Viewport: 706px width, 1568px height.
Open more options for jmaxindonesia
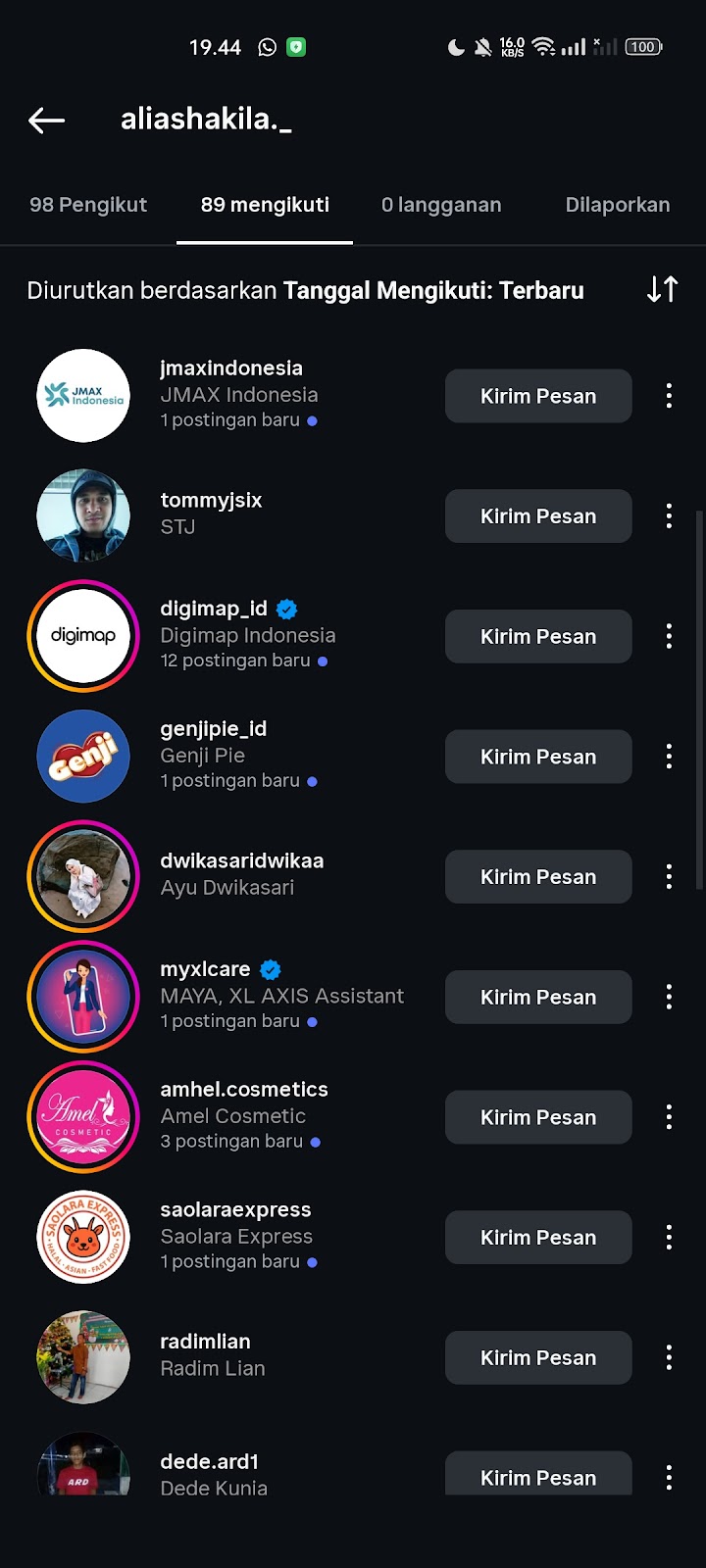pos(669,396)
